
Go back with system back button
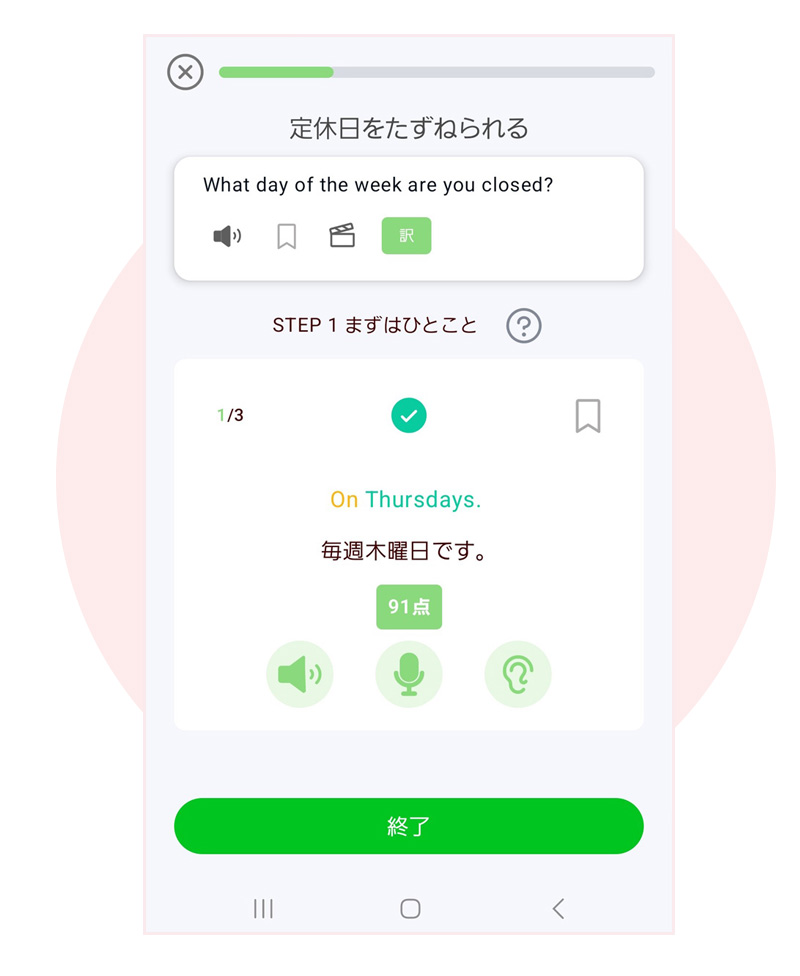click(x=558, y=908)
